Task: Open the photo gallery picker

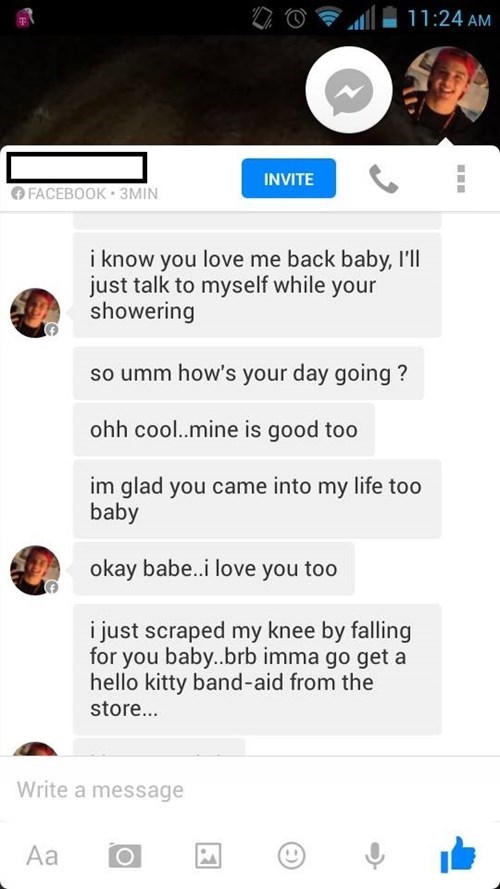Action: click(x=208, y=855)
